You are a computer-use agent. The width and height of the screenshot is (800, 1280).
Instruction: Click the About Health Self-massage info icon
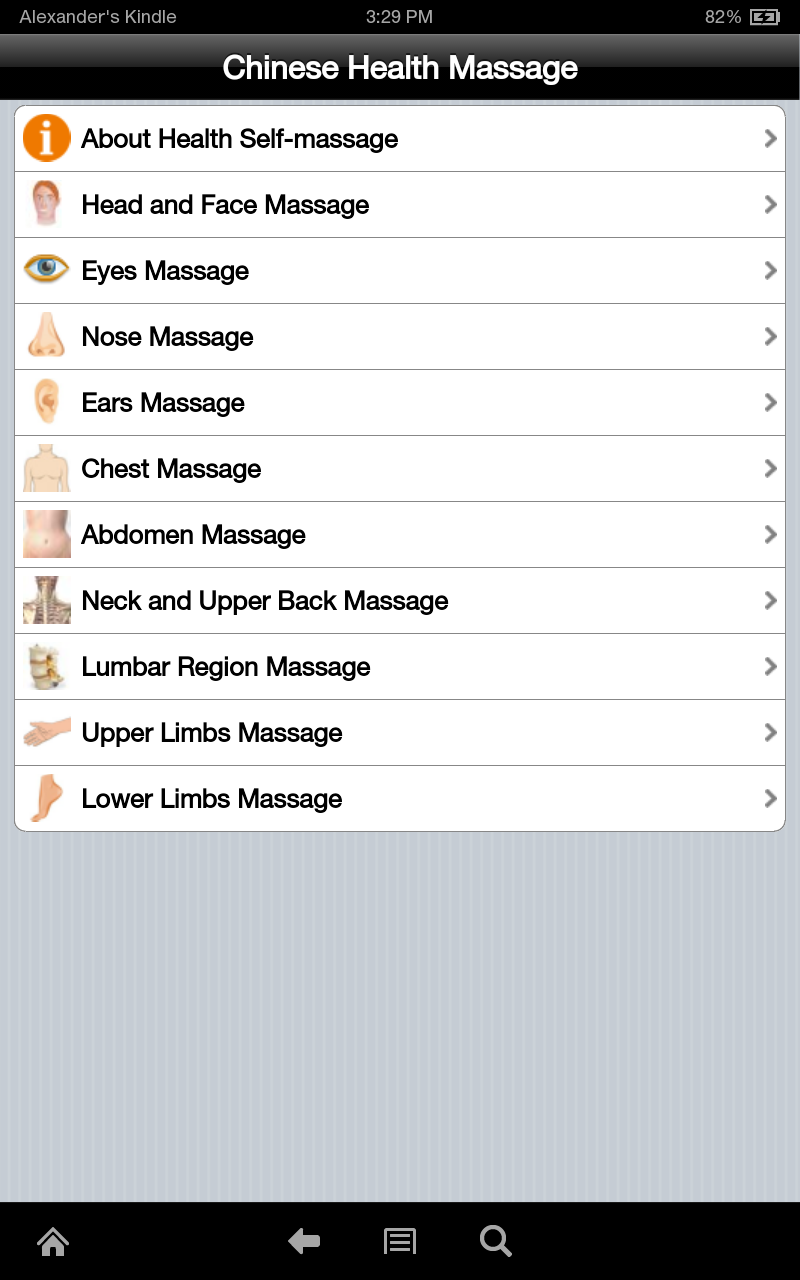[46, 138]
